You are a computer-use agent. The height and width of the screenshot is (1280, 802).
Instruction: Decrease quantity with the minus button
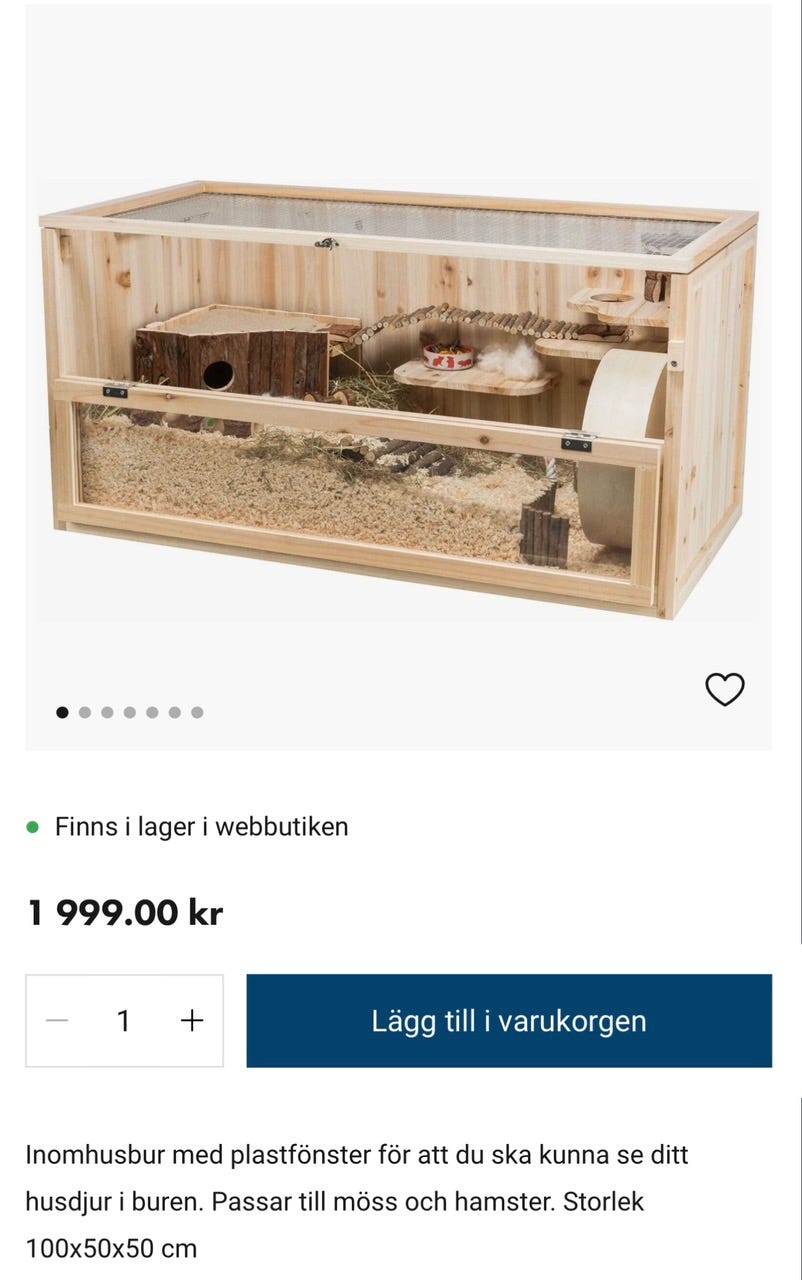(57, 1020)
